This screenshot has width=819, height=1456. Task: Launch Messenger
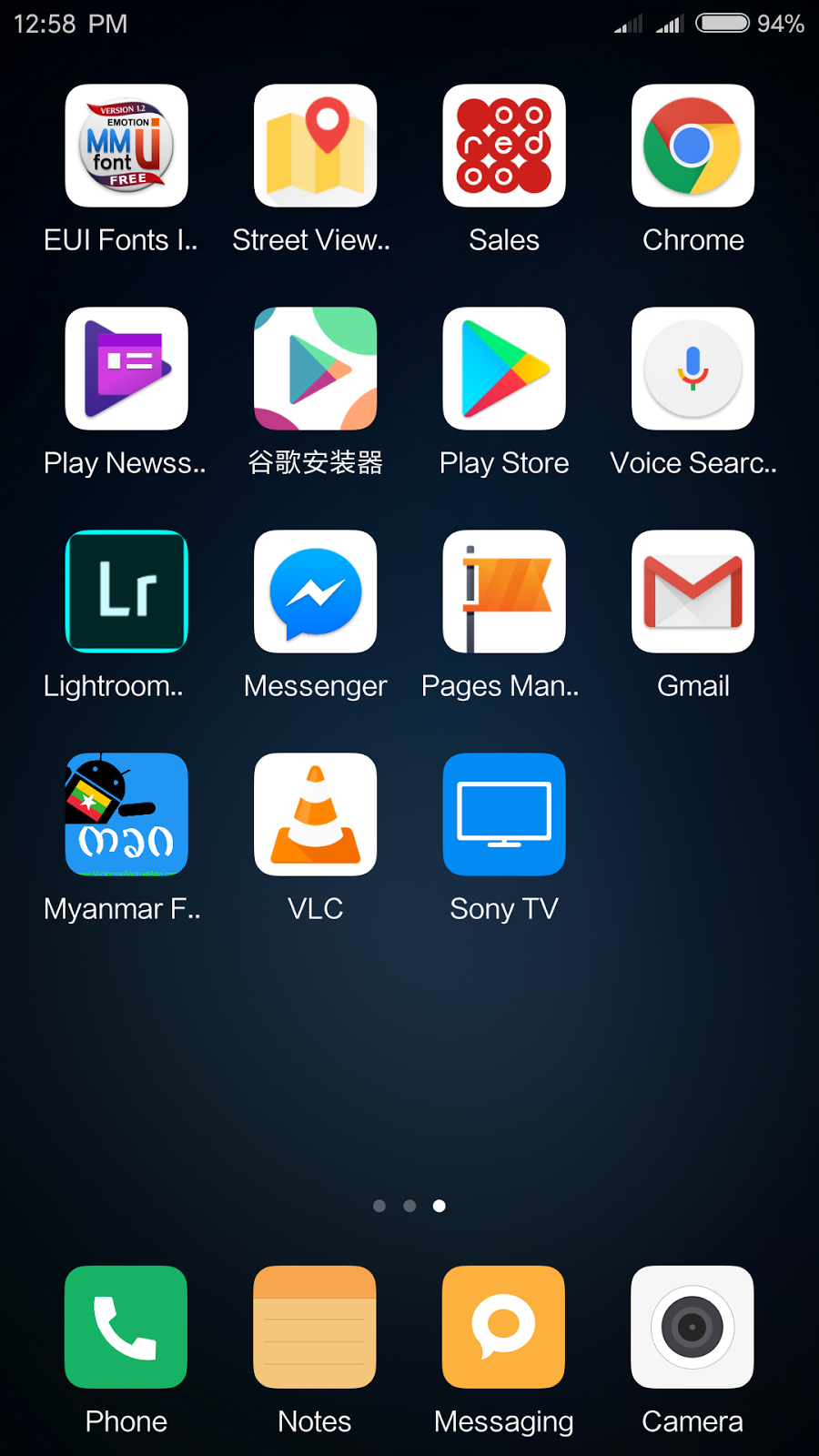pos(315,591)
